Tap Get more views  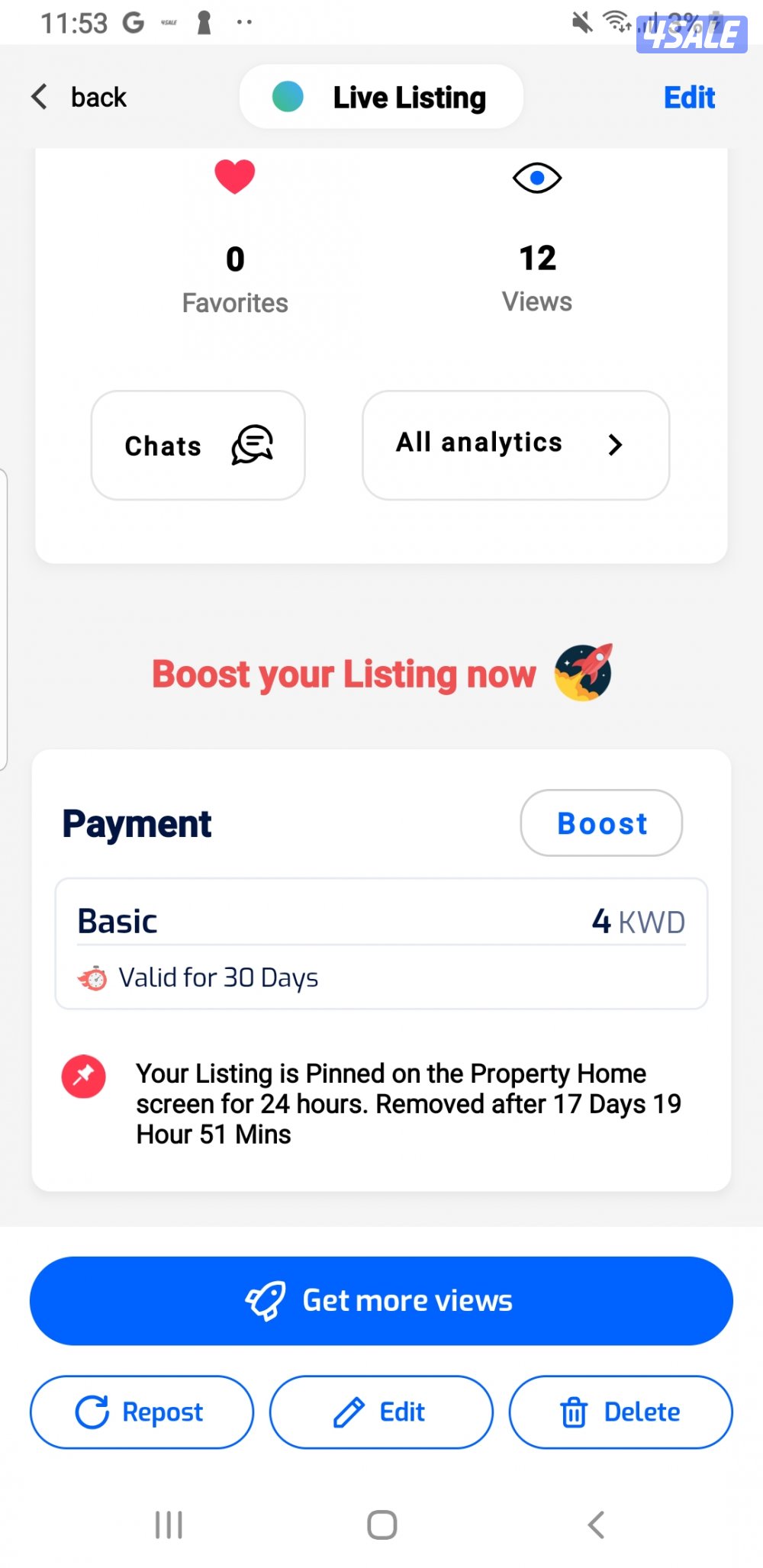[x=381, y=1301]
